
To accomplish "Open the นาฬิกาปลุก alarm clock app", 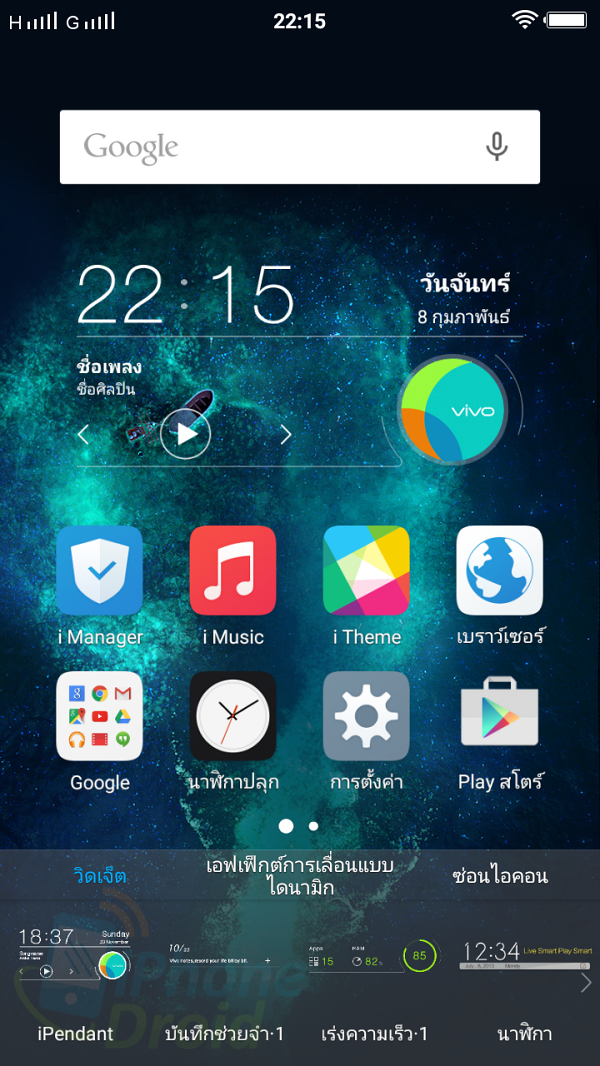I will click(x=233, y=732).
